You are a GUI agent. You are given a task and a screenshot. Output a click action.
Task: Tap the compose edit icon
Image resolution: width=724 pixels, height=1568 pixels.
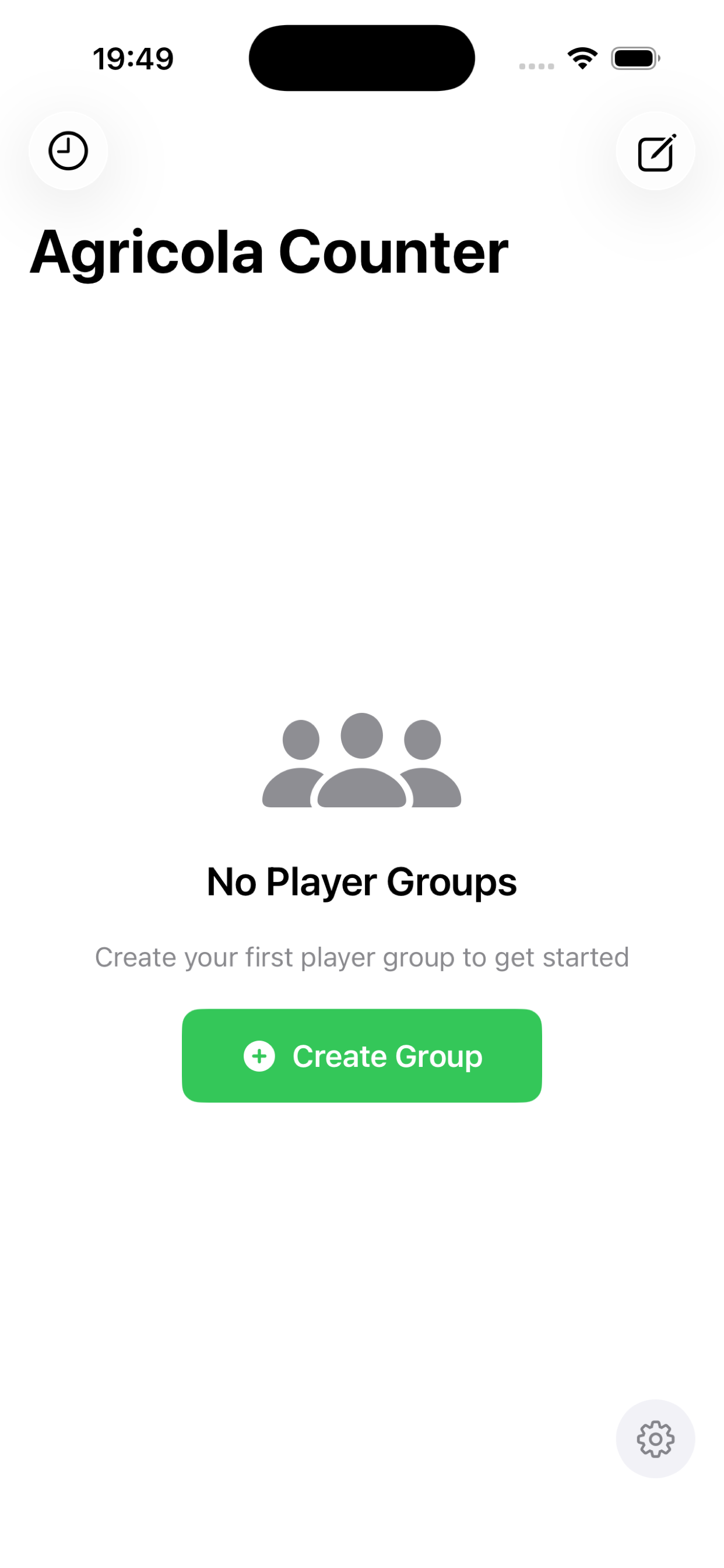(x=655, y=152)
